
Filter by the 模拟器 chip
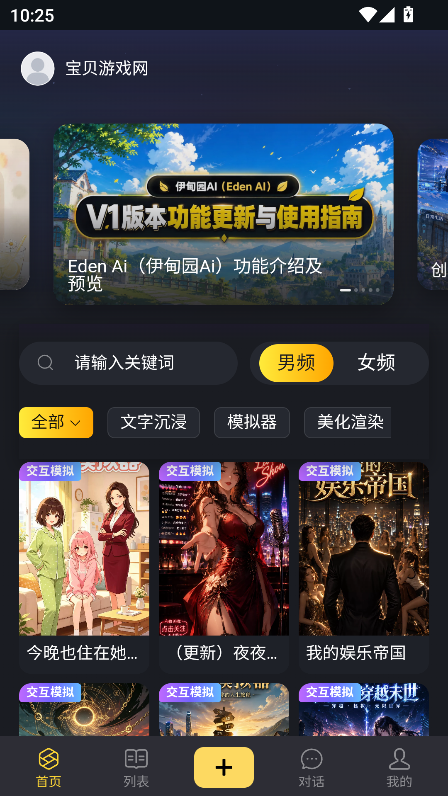click(252, 422)
